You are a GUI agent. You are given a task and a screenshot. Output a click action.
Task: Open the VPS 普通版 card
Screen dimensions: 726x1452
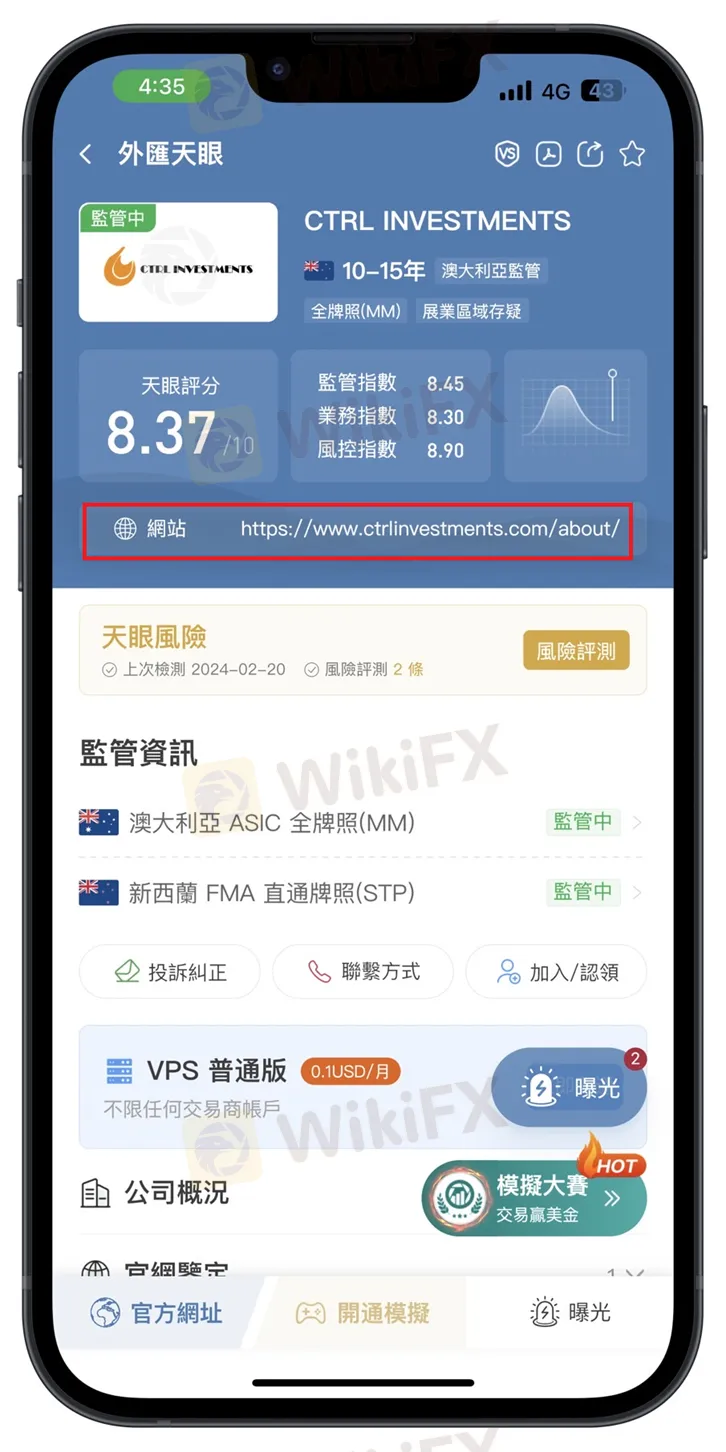pos(280,1085)
